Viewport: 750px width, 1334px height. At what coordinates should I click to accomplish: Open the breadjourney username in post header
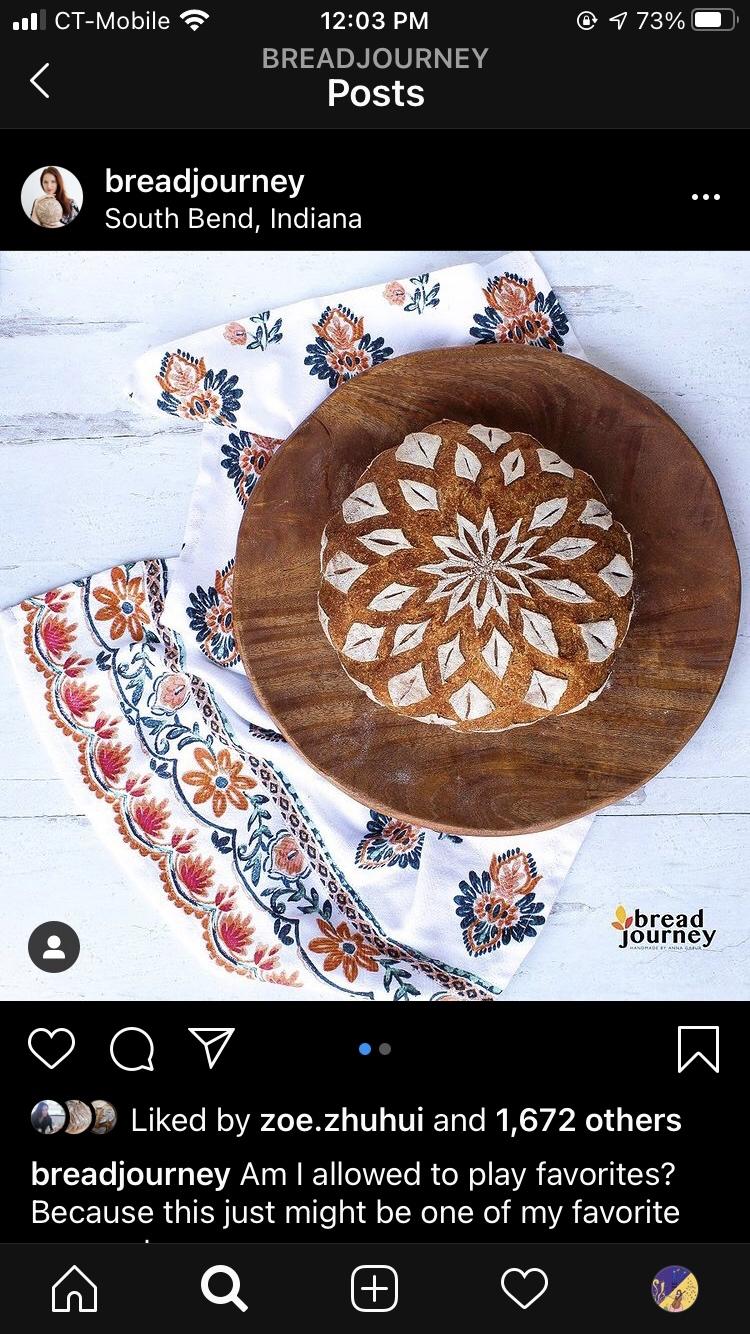pos(204,181)
